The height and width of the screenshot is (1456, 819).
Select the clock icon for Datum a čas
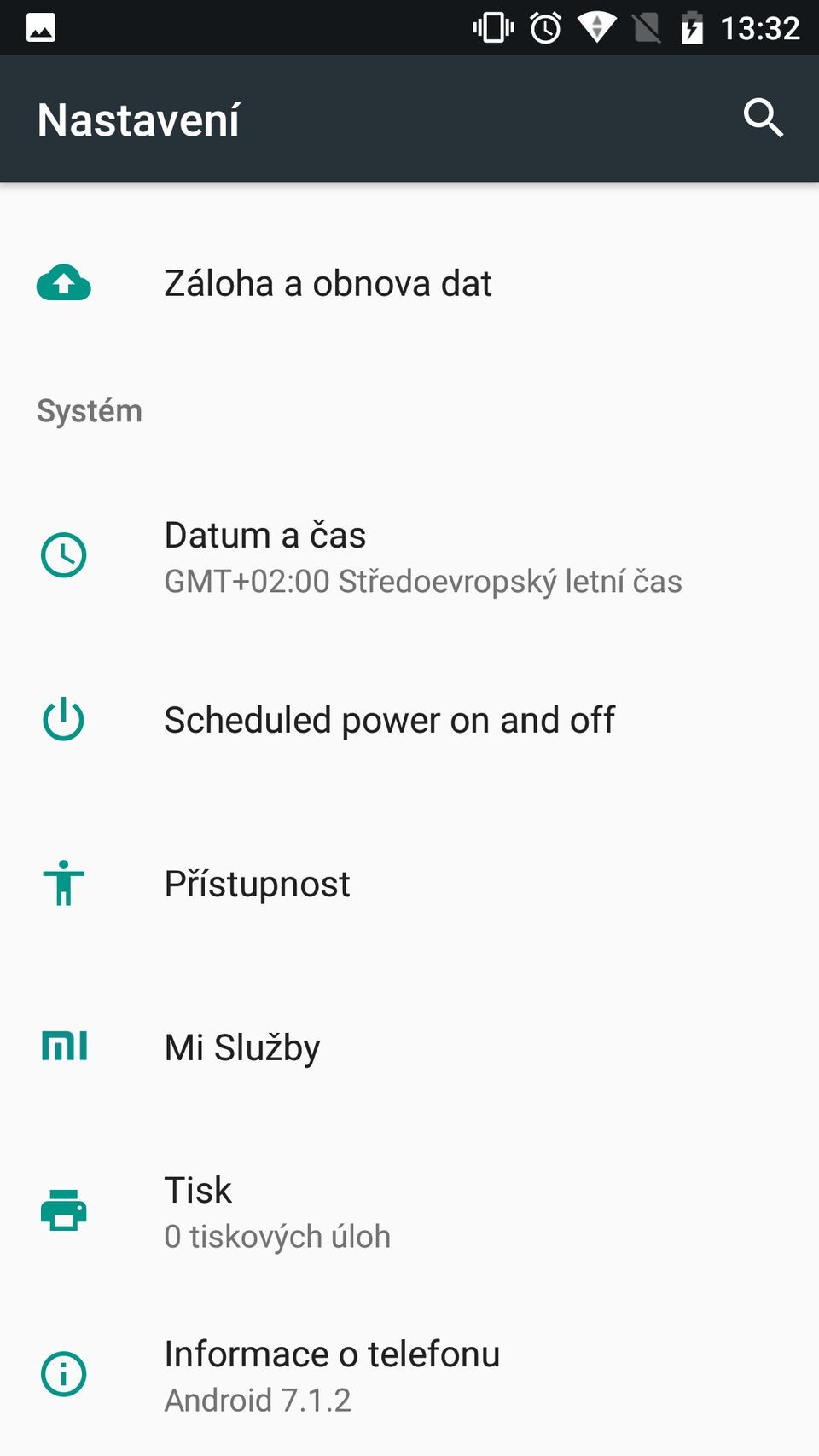pyautogui.click(x=63, y=554)
